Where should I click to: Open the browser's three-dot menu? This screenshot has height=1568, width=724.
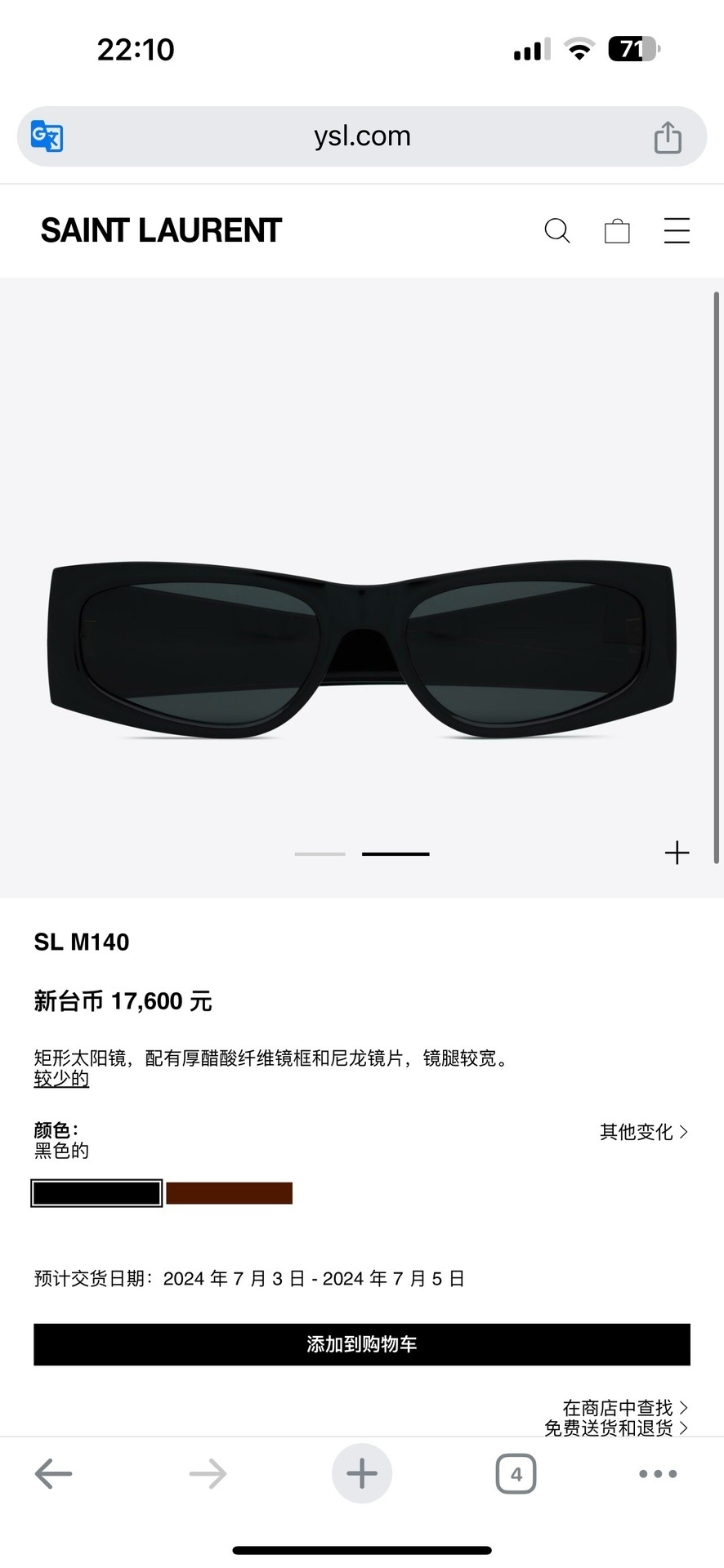(658, 1474)
